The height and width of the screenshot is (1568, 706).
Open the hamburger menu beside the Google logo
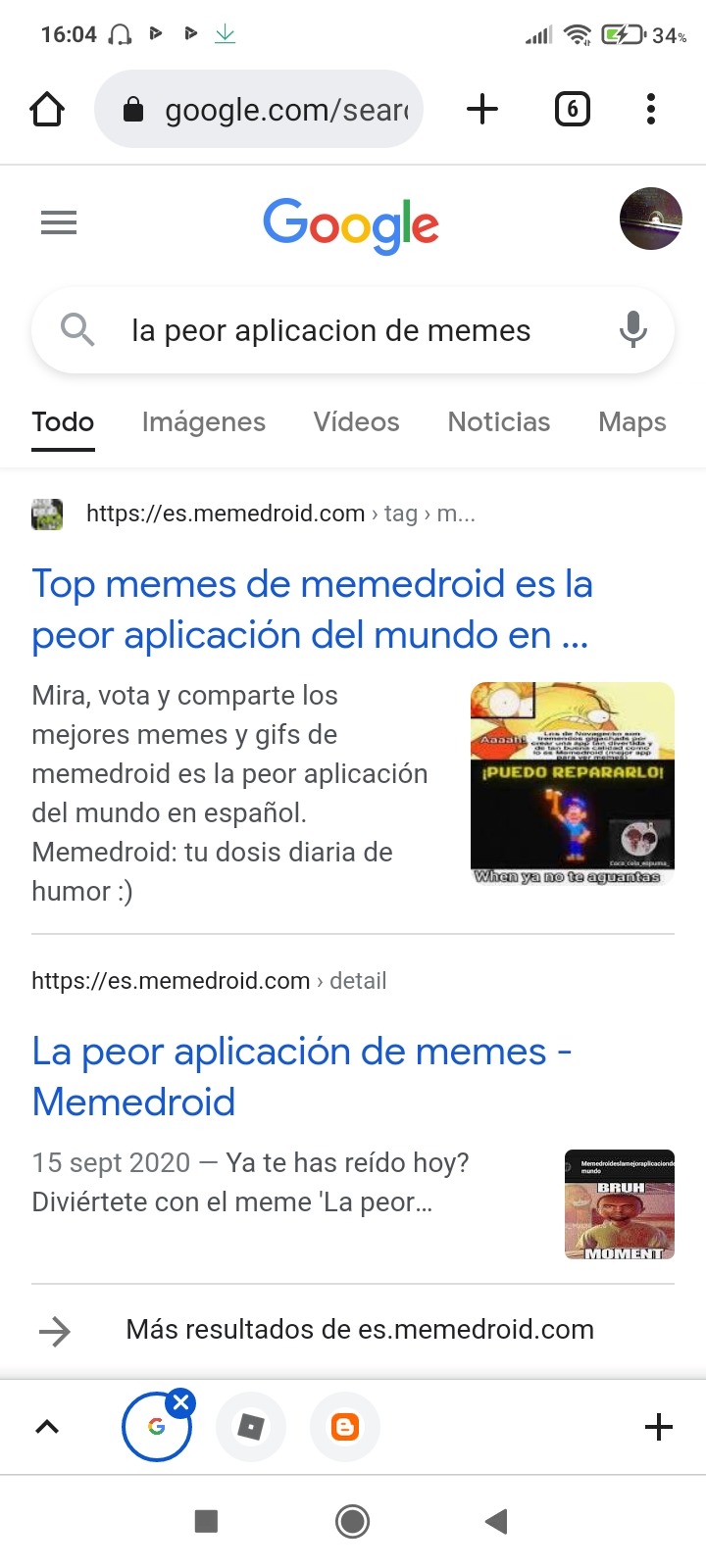click(58, 222)
